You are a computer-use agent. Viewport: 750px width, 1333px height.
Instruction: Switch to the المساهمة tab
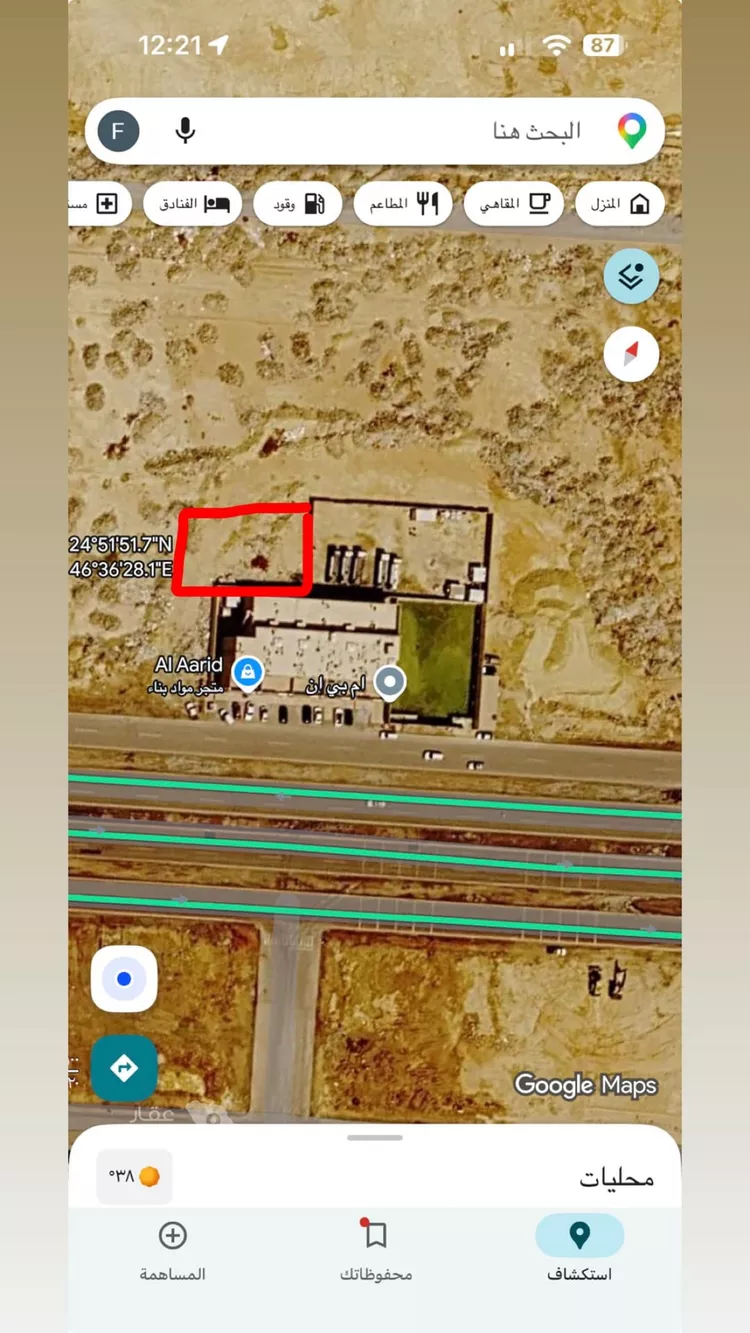172,1249
